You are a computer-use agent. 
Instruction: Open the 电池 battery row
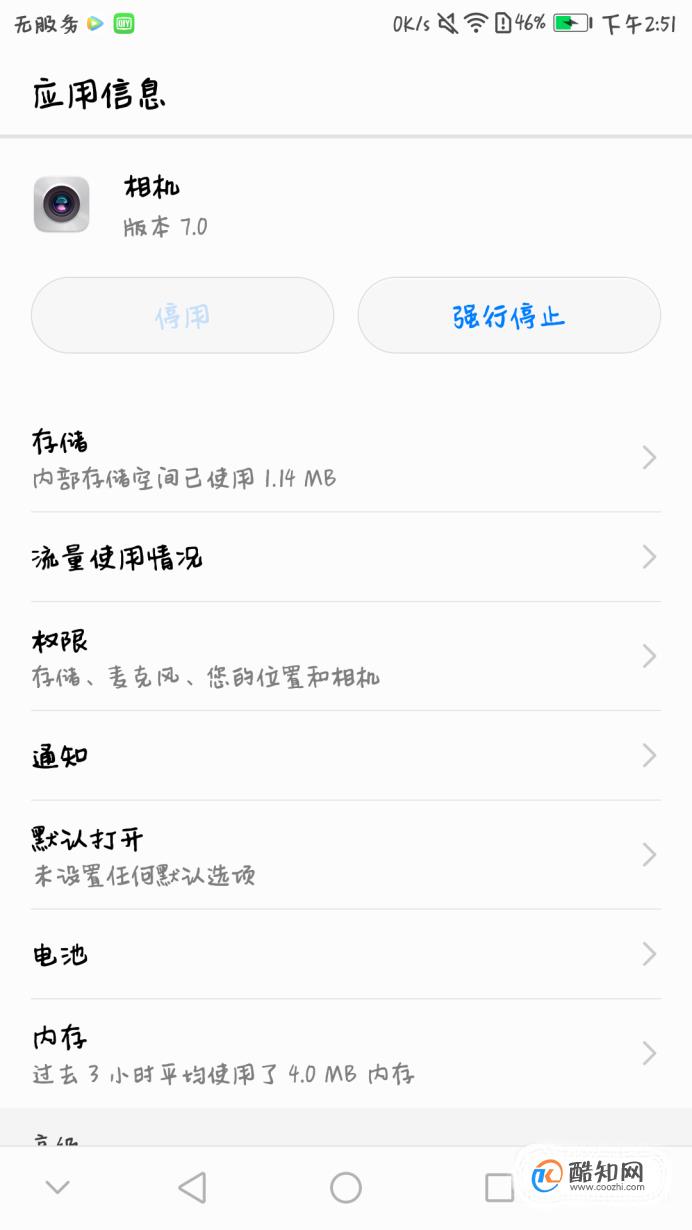(x=346, y=953)
